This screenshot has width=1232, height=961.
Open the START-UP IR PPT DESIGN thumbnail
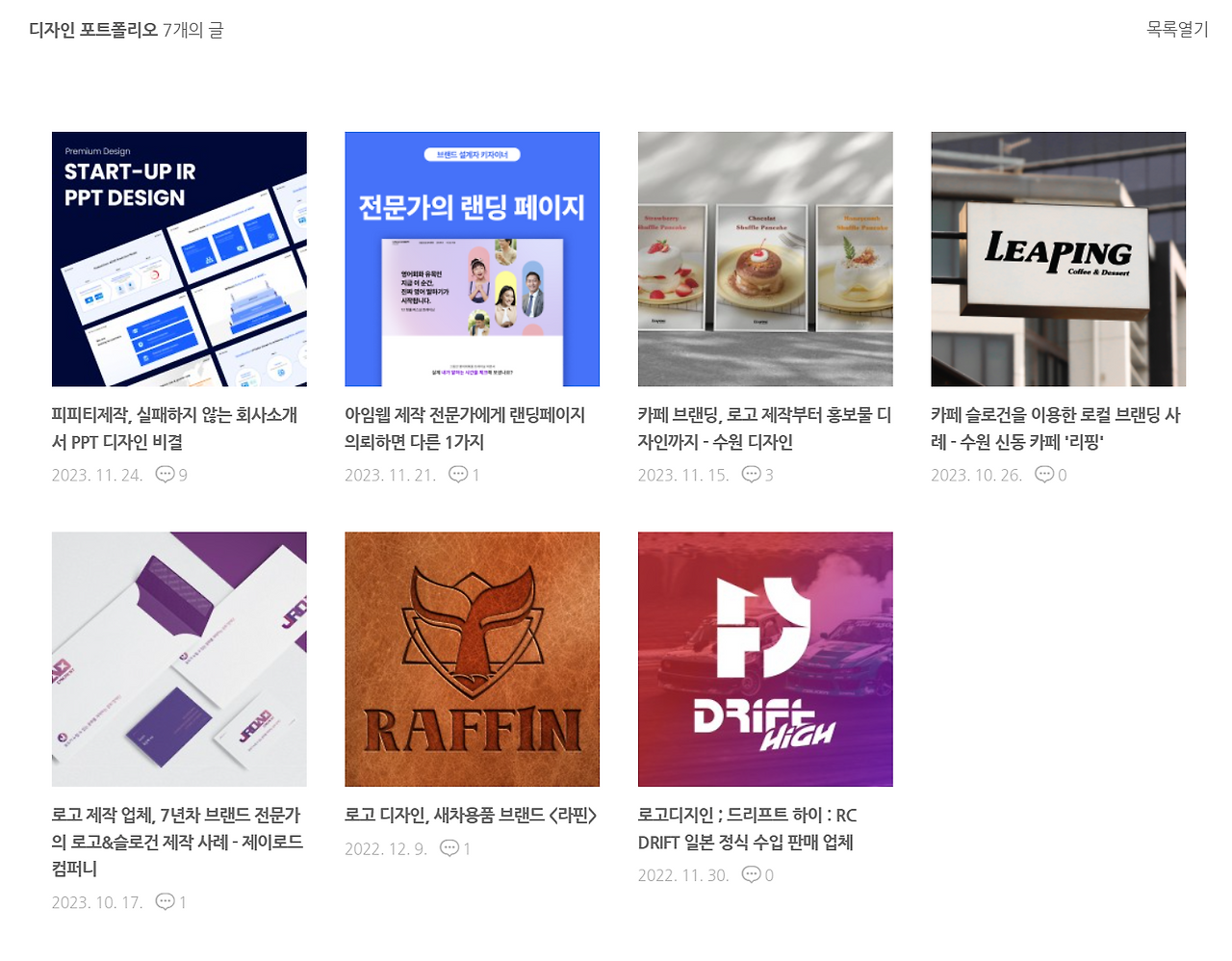[x=179, y=259]
